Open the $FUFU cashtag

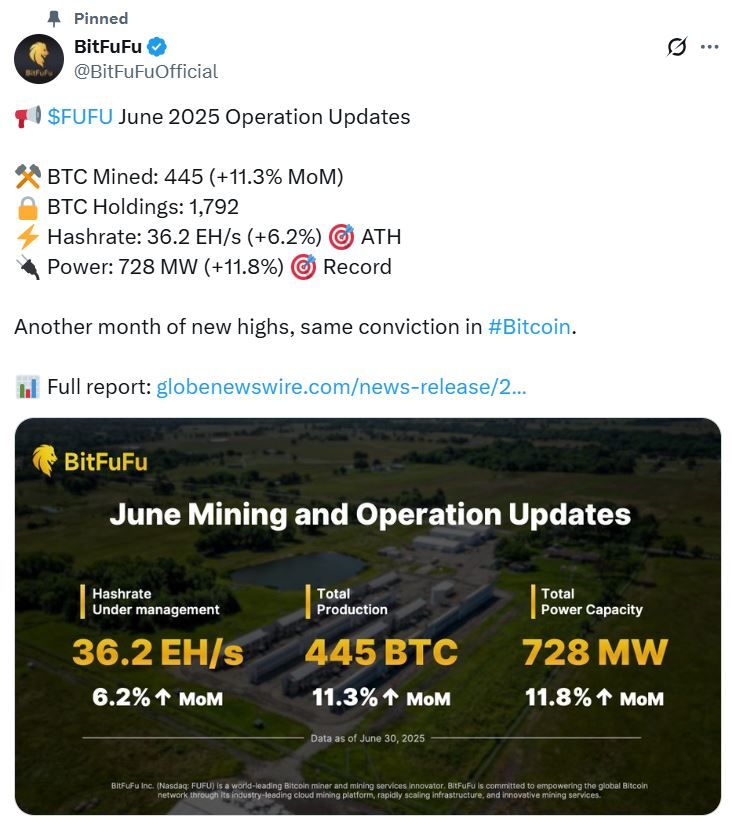point(80,117)
